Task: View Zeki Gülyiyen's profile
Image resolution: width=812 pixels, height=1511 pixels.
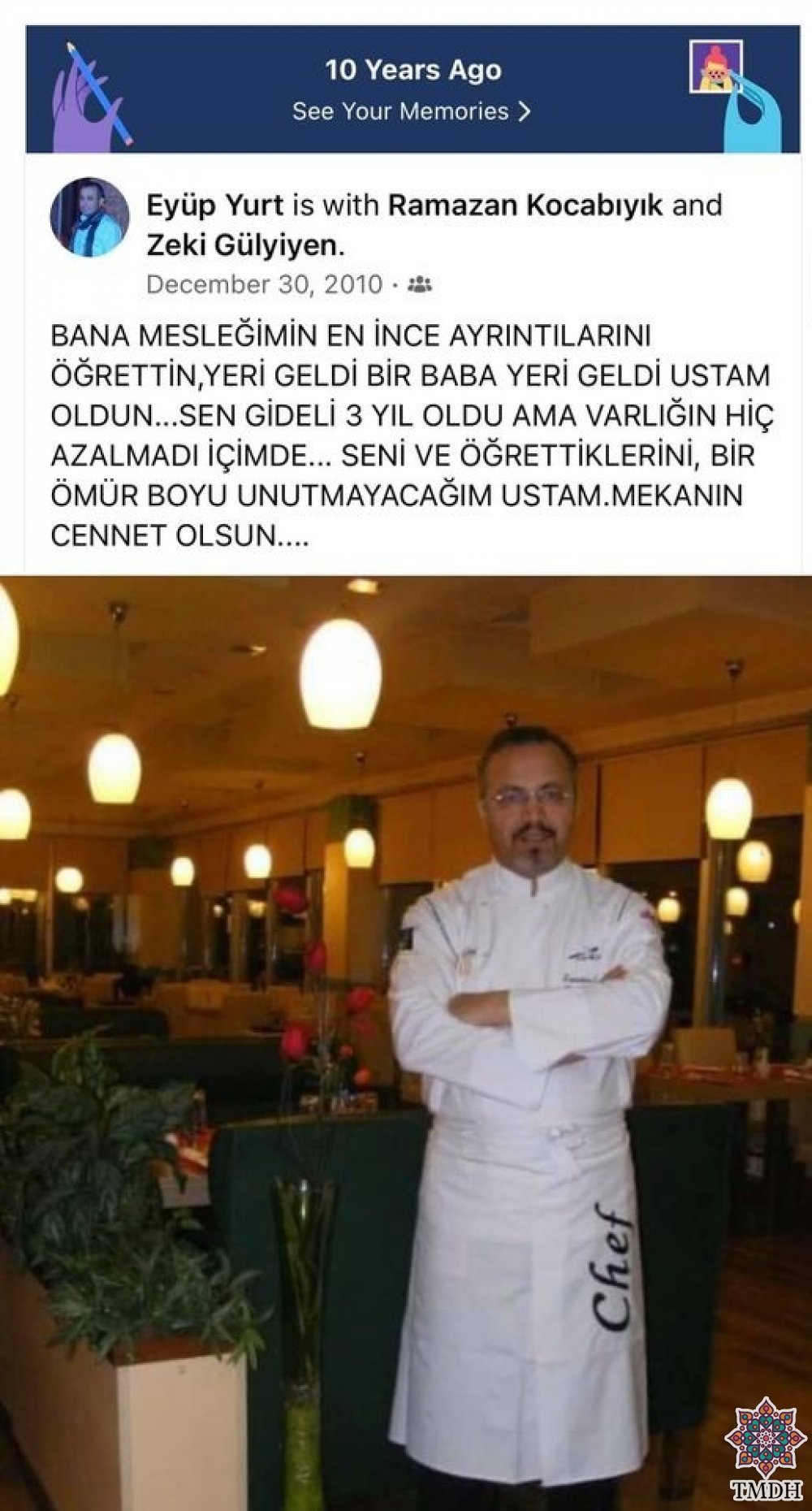Action: click(x=240, y=245)
